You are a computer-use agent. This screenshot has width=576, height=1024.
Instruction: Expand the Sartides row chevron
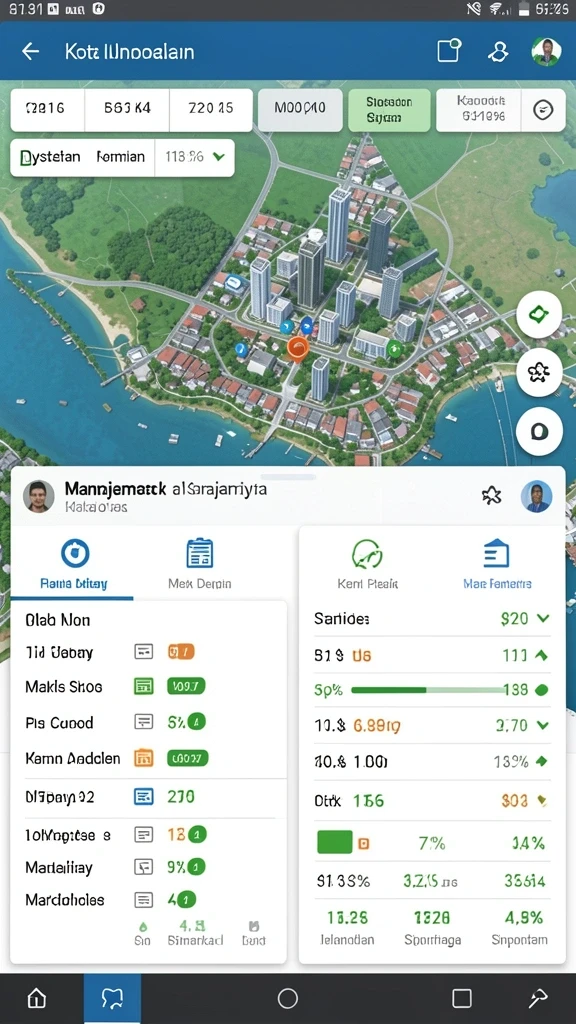pos(543,618)
